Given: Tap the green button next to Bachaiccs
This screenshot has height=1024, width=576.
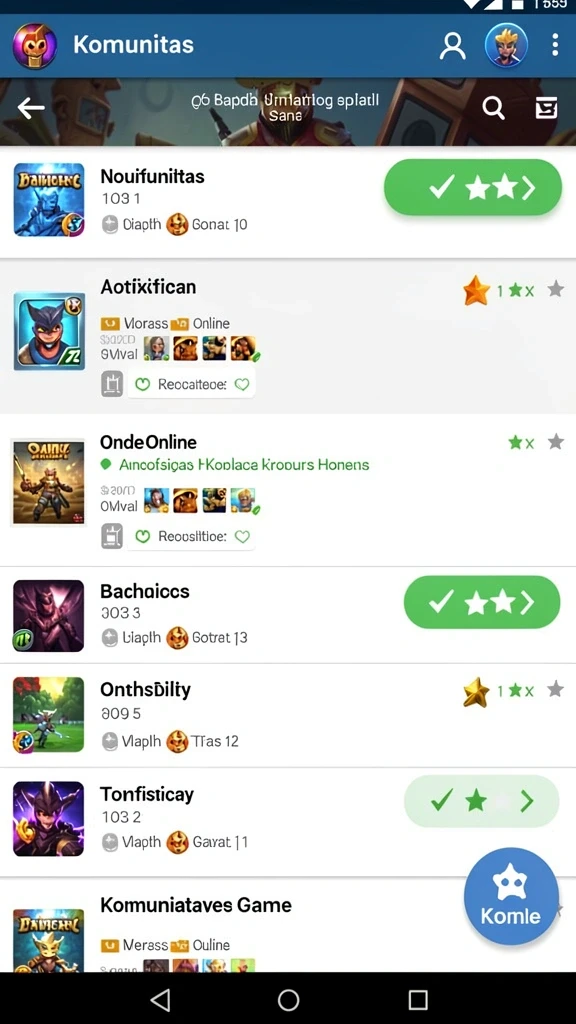Looking at the screenshot, I should (x=482, y=602).
